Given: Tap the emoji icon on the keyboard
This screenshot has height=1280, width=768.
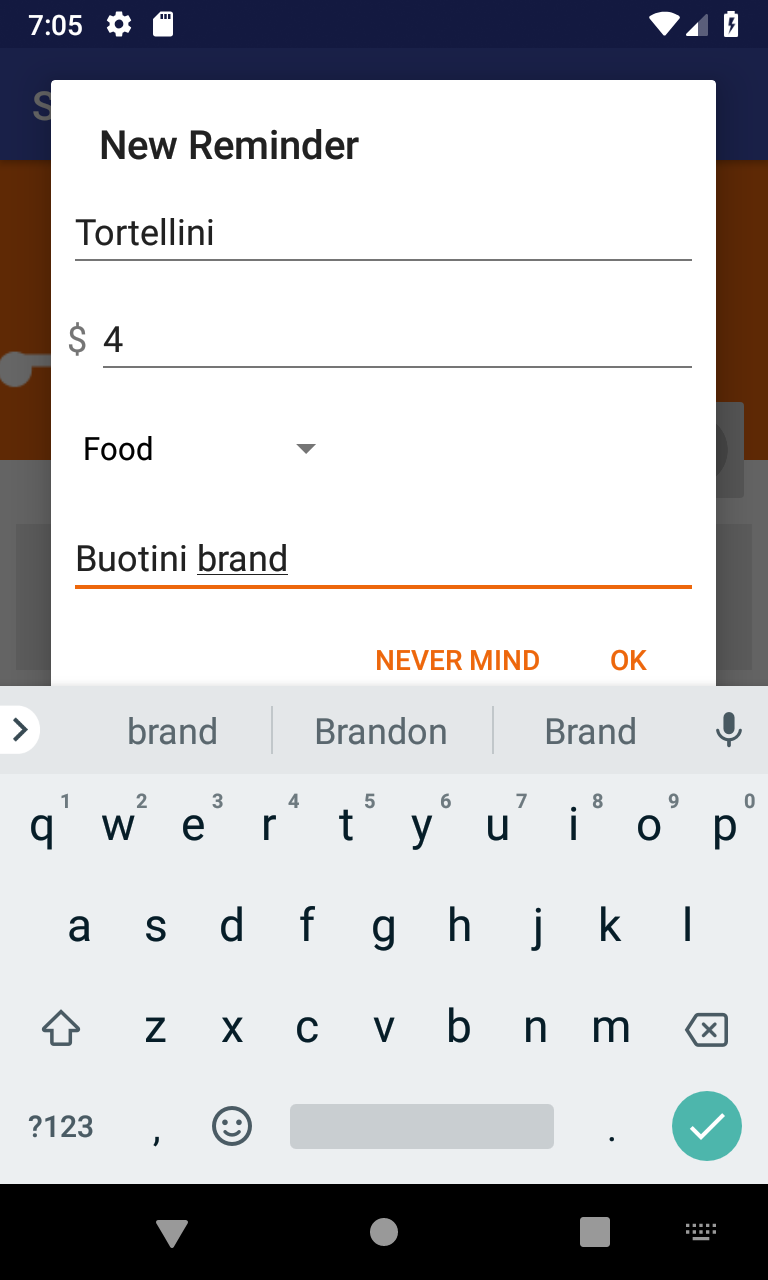Looking at the screenshot, I should point(231,1126).
